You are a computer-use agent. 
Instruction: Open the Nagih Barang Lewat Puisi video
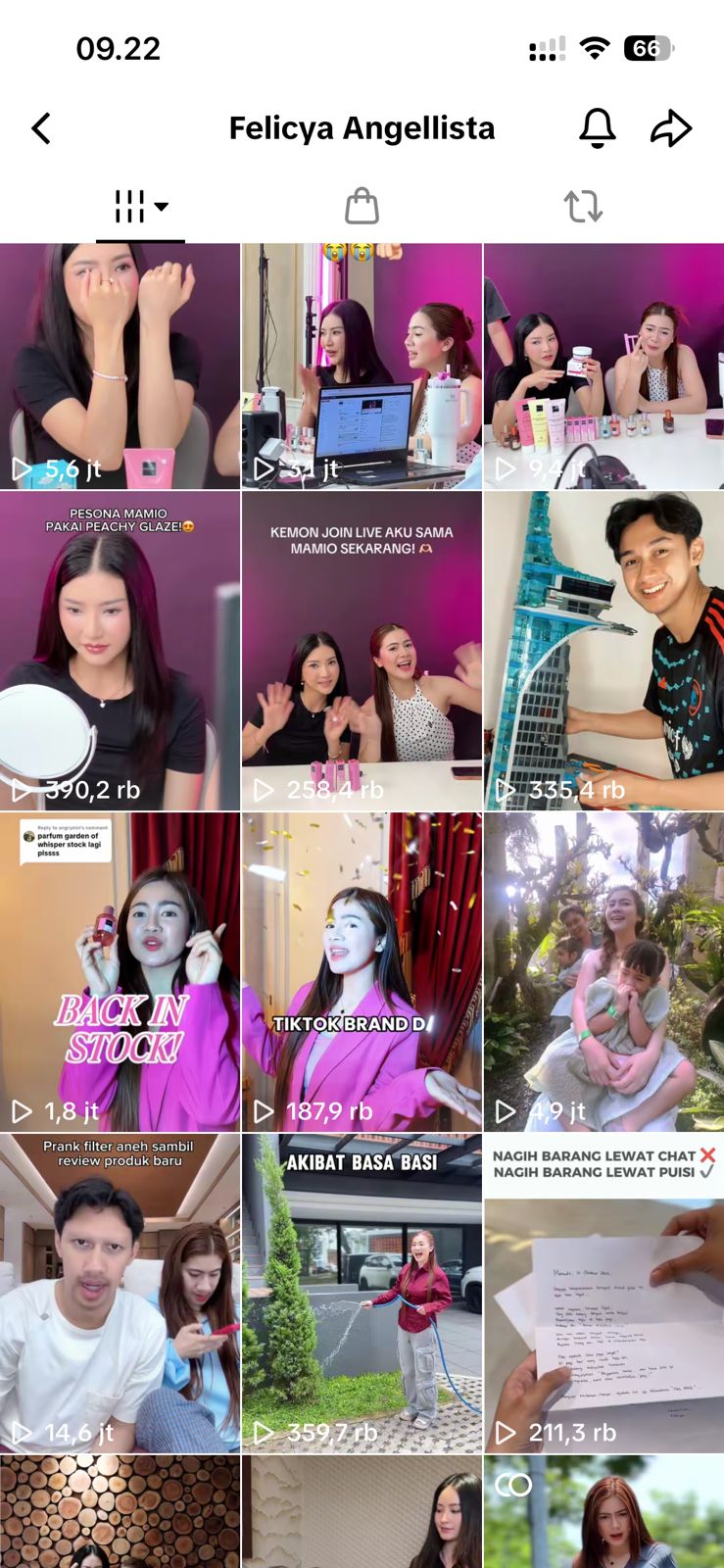[603, 1293]
